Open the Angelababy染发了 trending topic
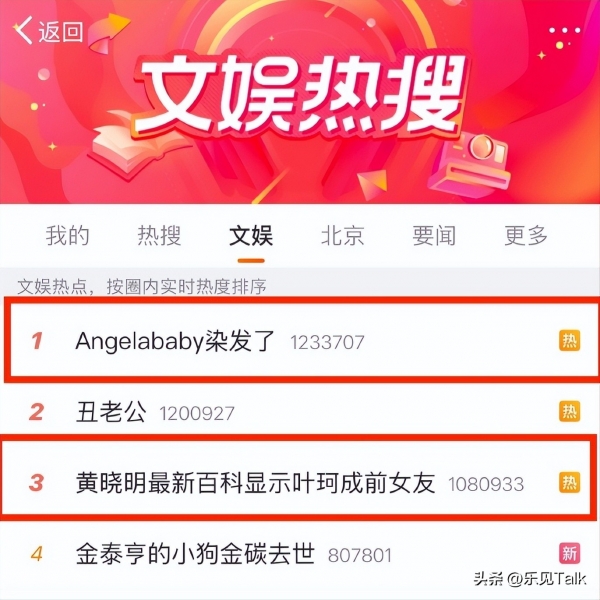The width and height of the screenshot is (600, 600). [x=175, y=341]
